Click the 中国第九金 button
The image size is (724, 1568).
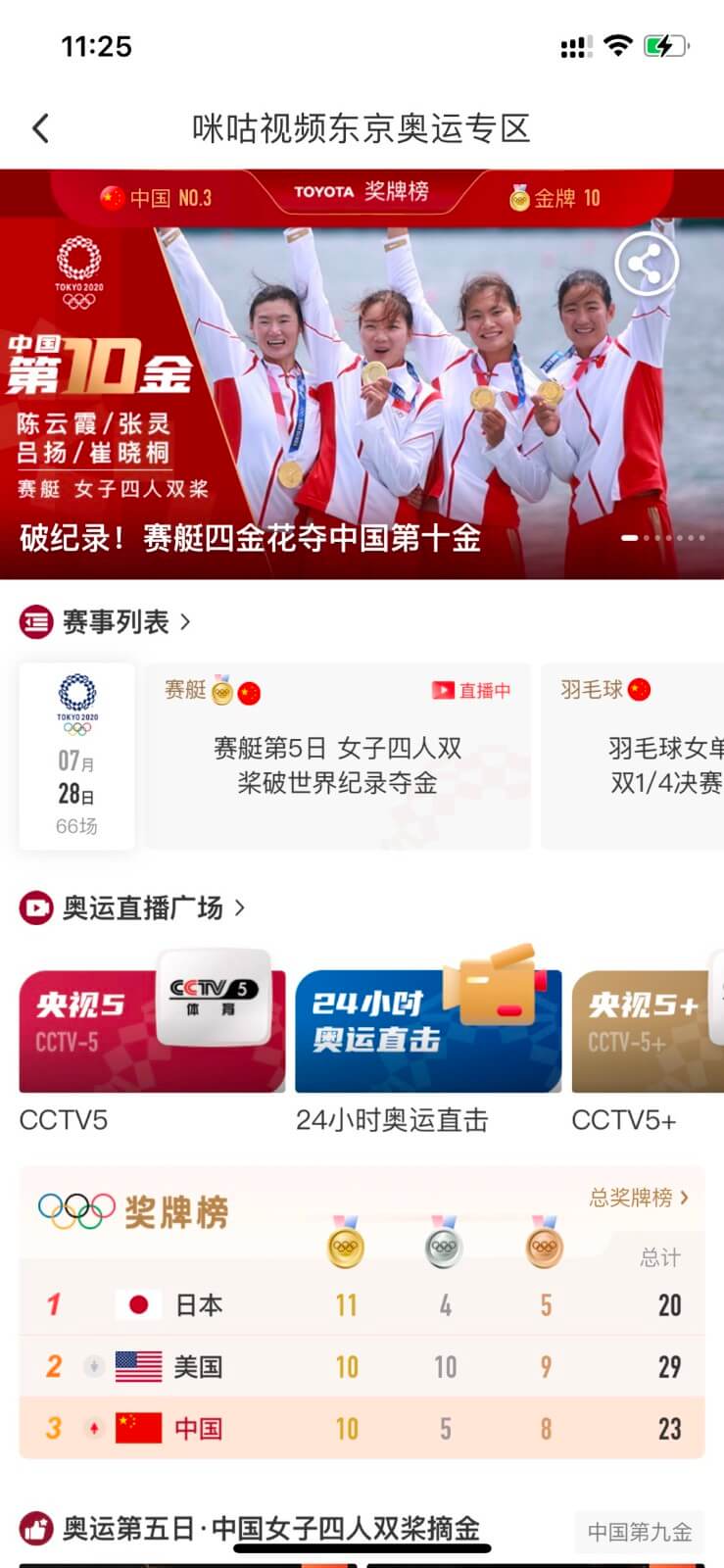click(639, 1532)
